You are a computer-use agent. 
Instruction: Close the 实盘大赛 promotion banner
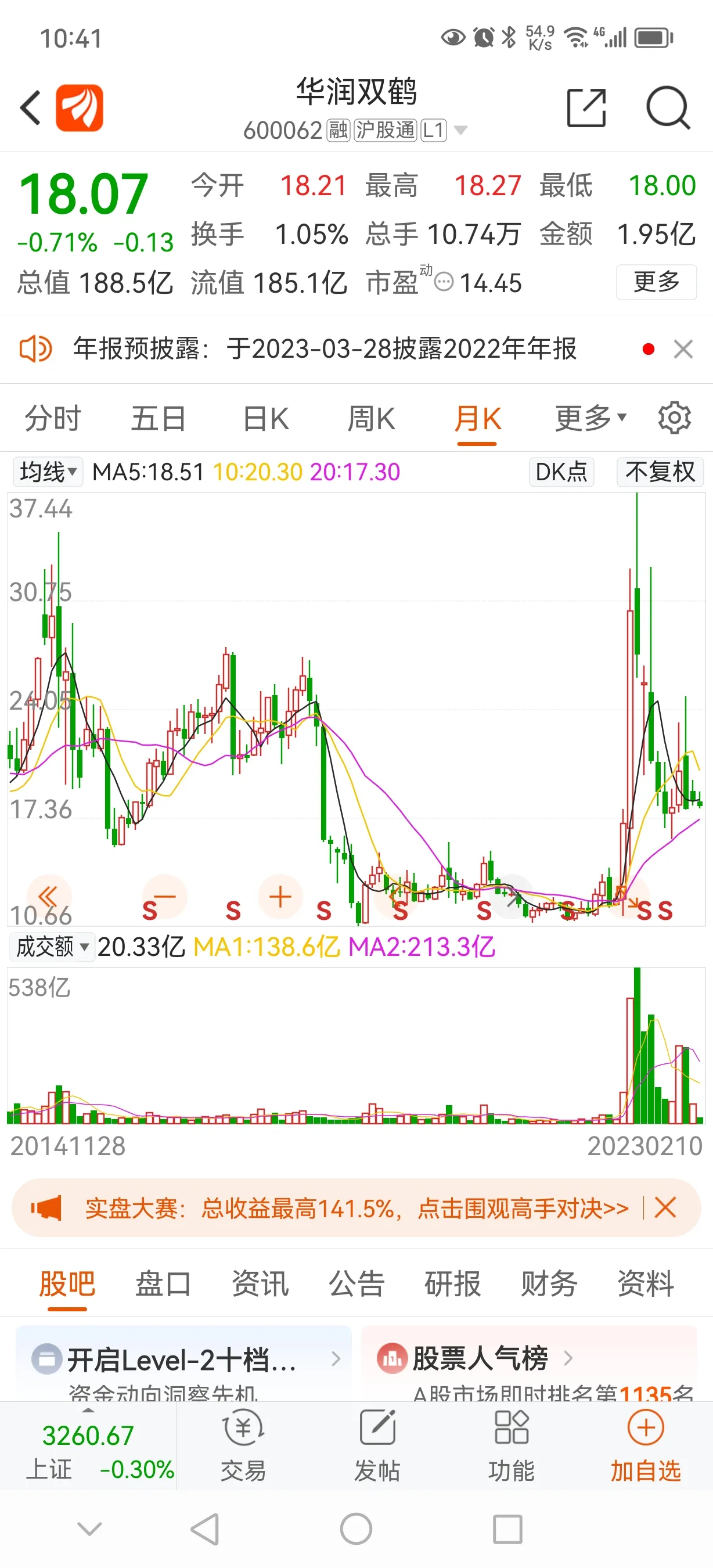(665, 1207)
